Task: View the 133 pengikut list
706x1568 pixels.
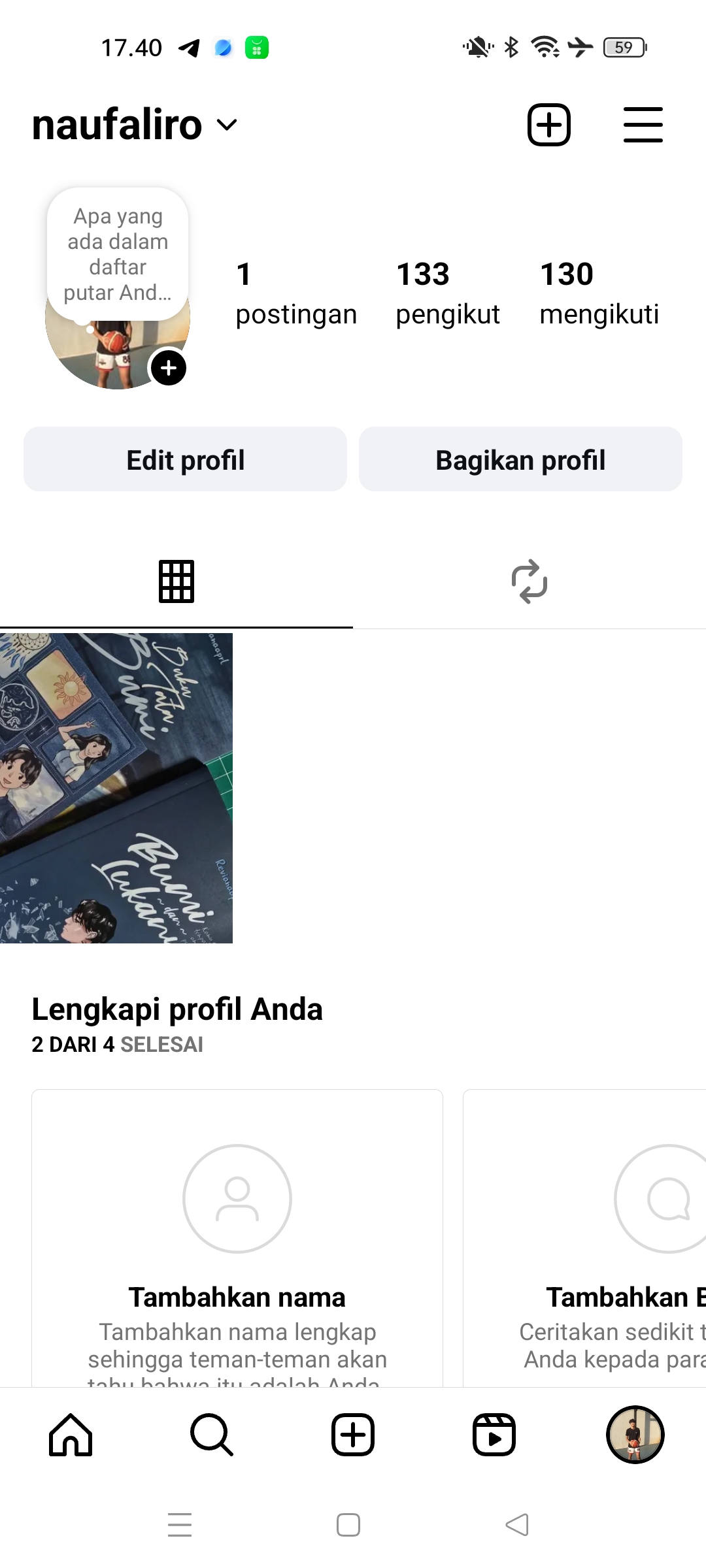Action: point(448,293)
